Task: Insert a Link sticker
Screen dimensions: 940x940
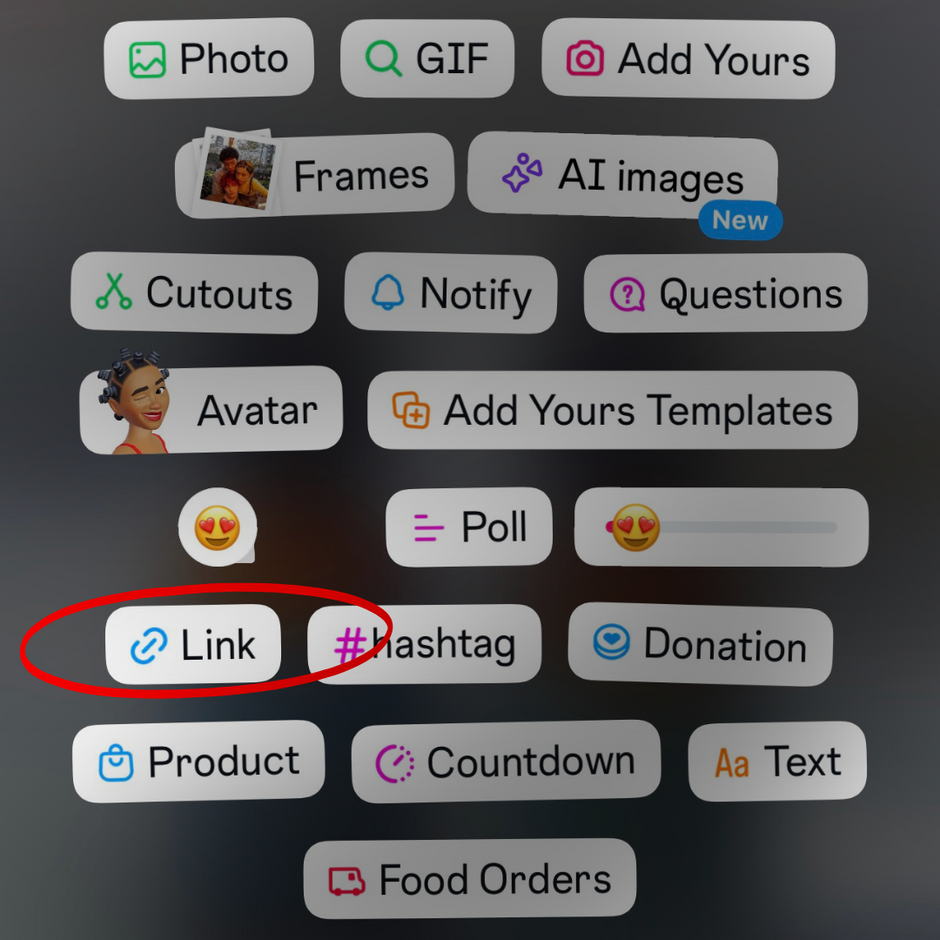Action: pyautogui.click(x=193, y=645)
